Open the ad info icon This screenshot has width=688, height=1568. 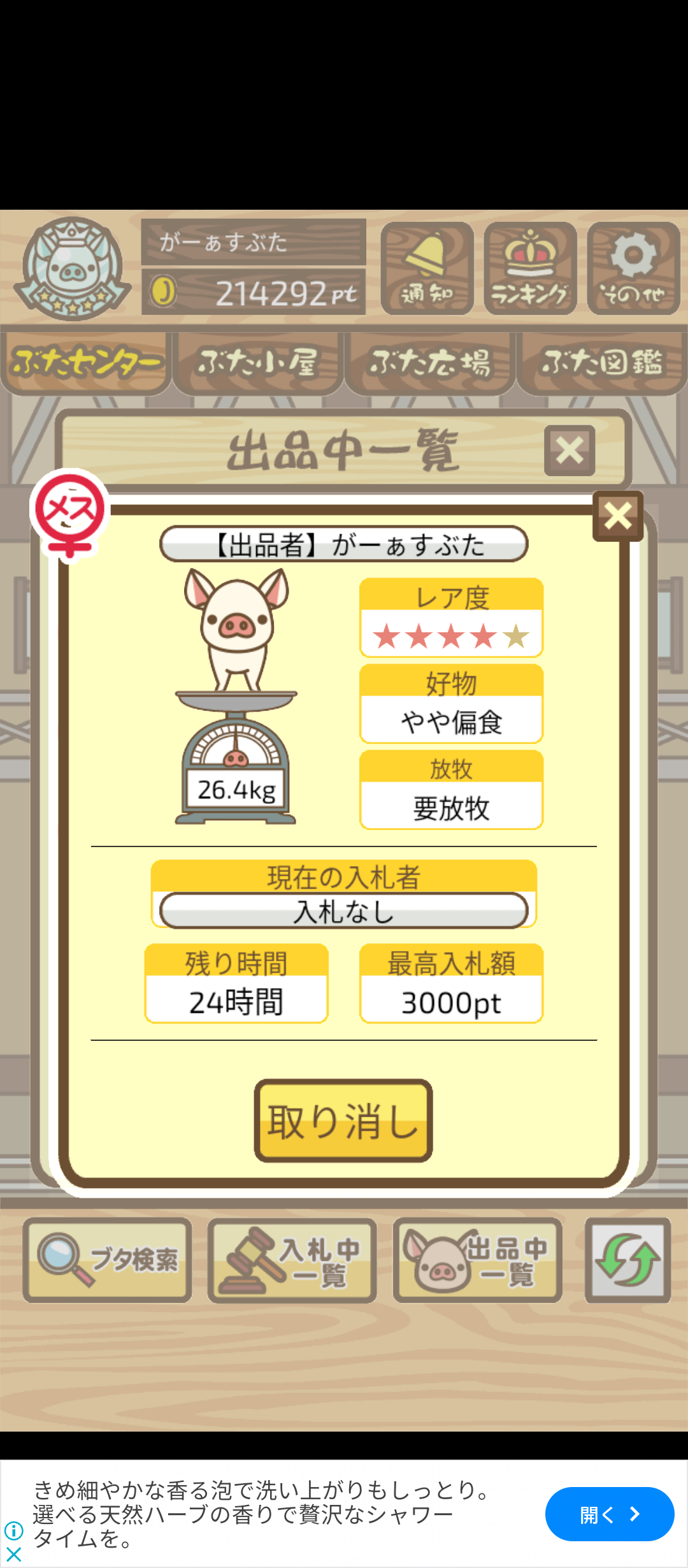click(x=13, y=1531)
